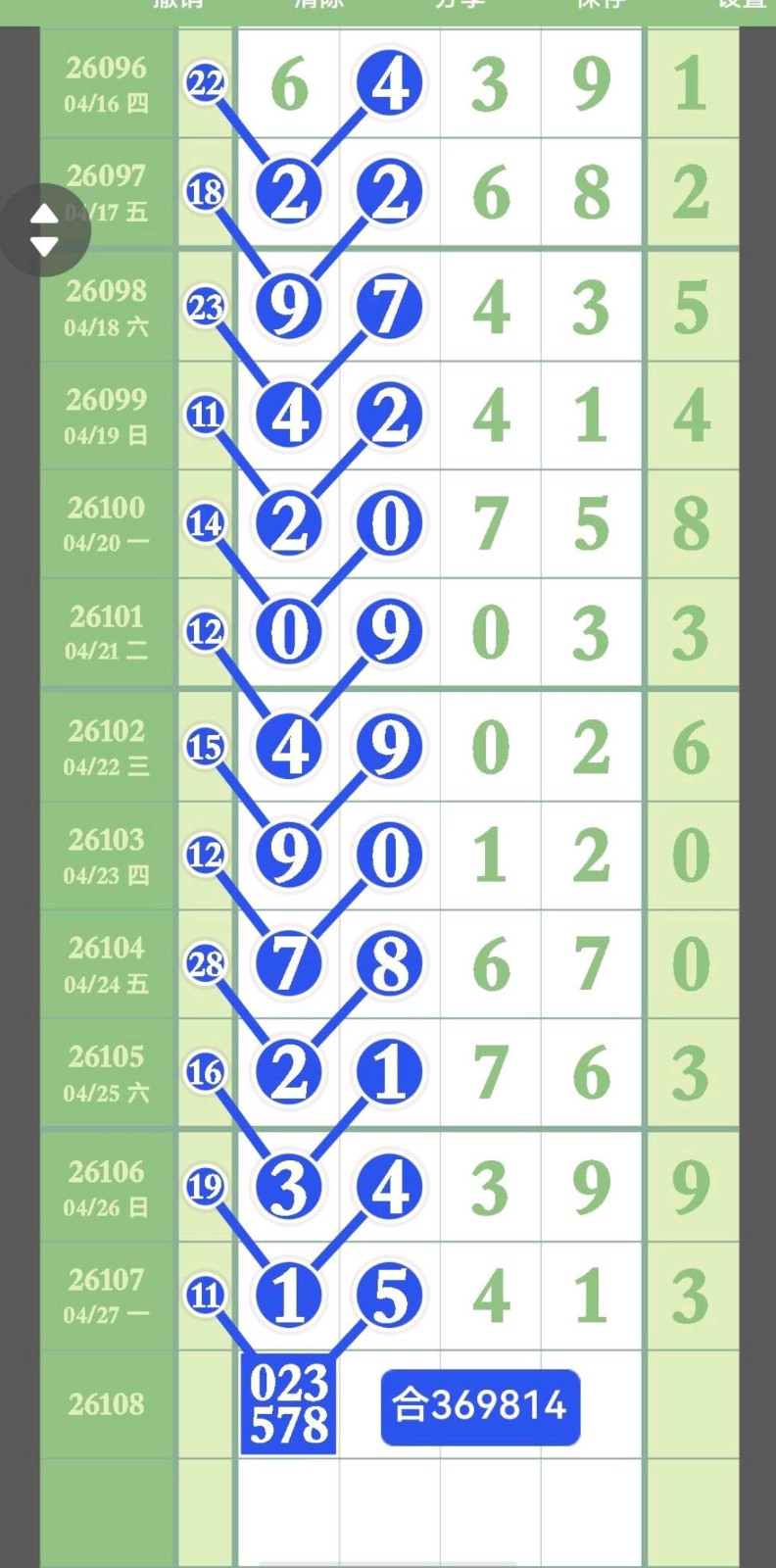Tap the 023 578 prediction box
Screen dimensions: 776x1568
point(288,1405)
